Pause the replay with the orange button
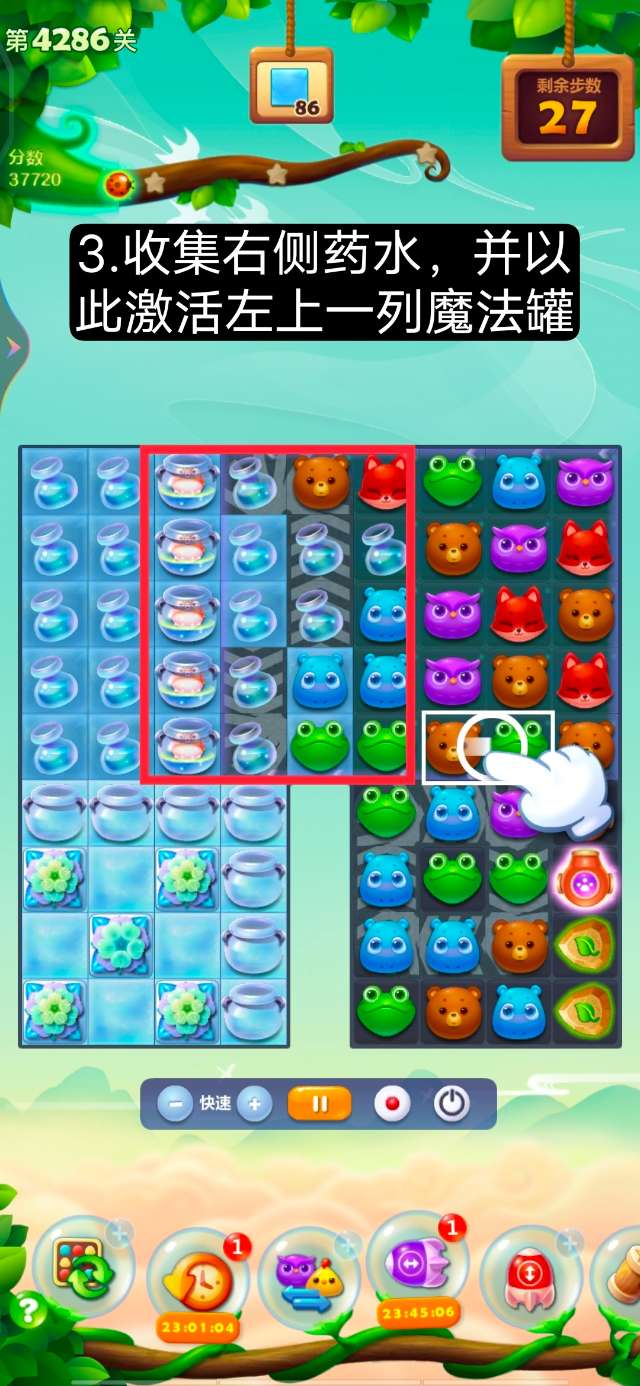The width and height of the screenshot is (640, 1386). [320, 1104]
